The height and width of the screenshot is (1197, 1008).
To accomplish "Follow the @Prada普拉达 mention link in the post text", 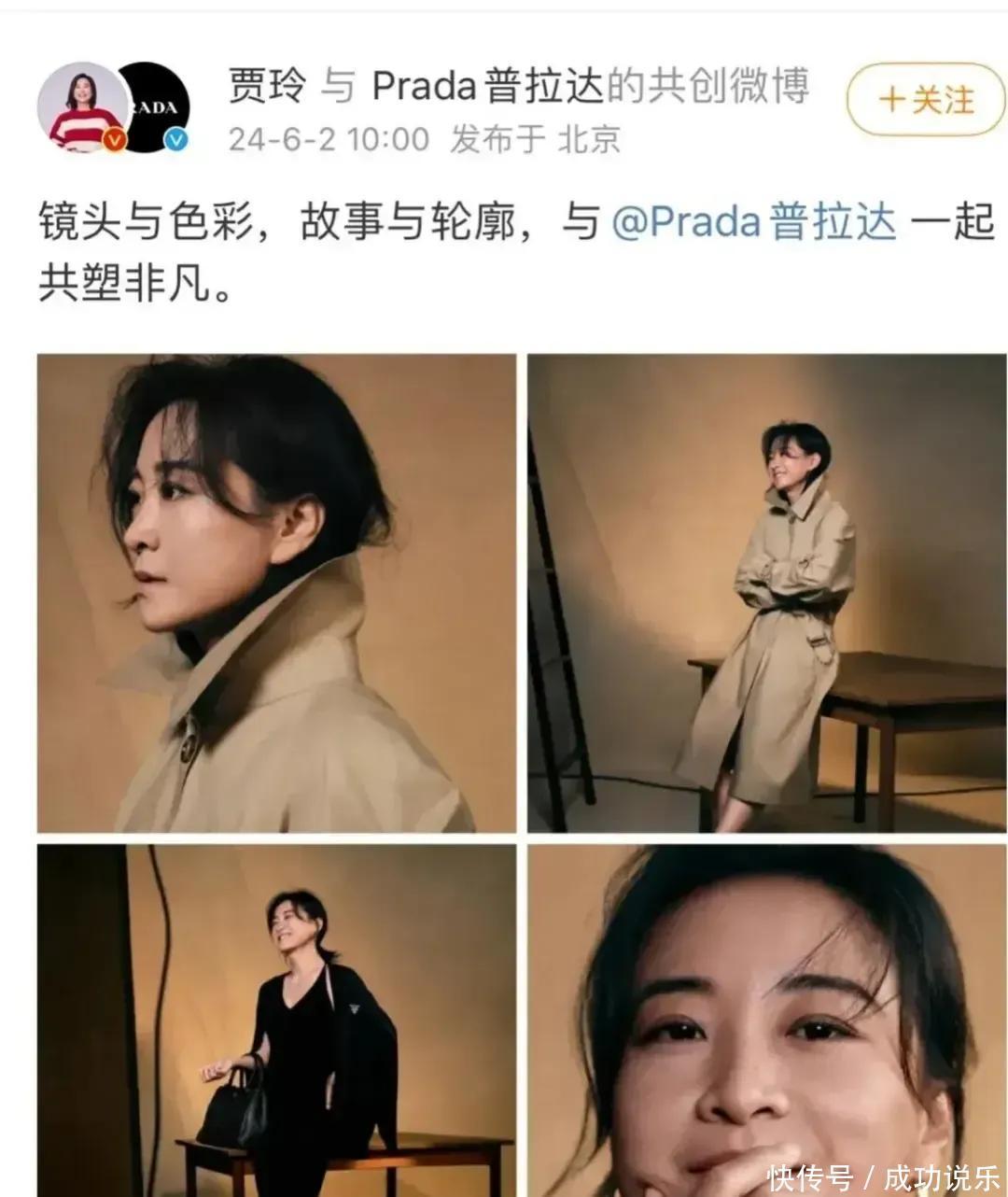I will coord(754,223).
